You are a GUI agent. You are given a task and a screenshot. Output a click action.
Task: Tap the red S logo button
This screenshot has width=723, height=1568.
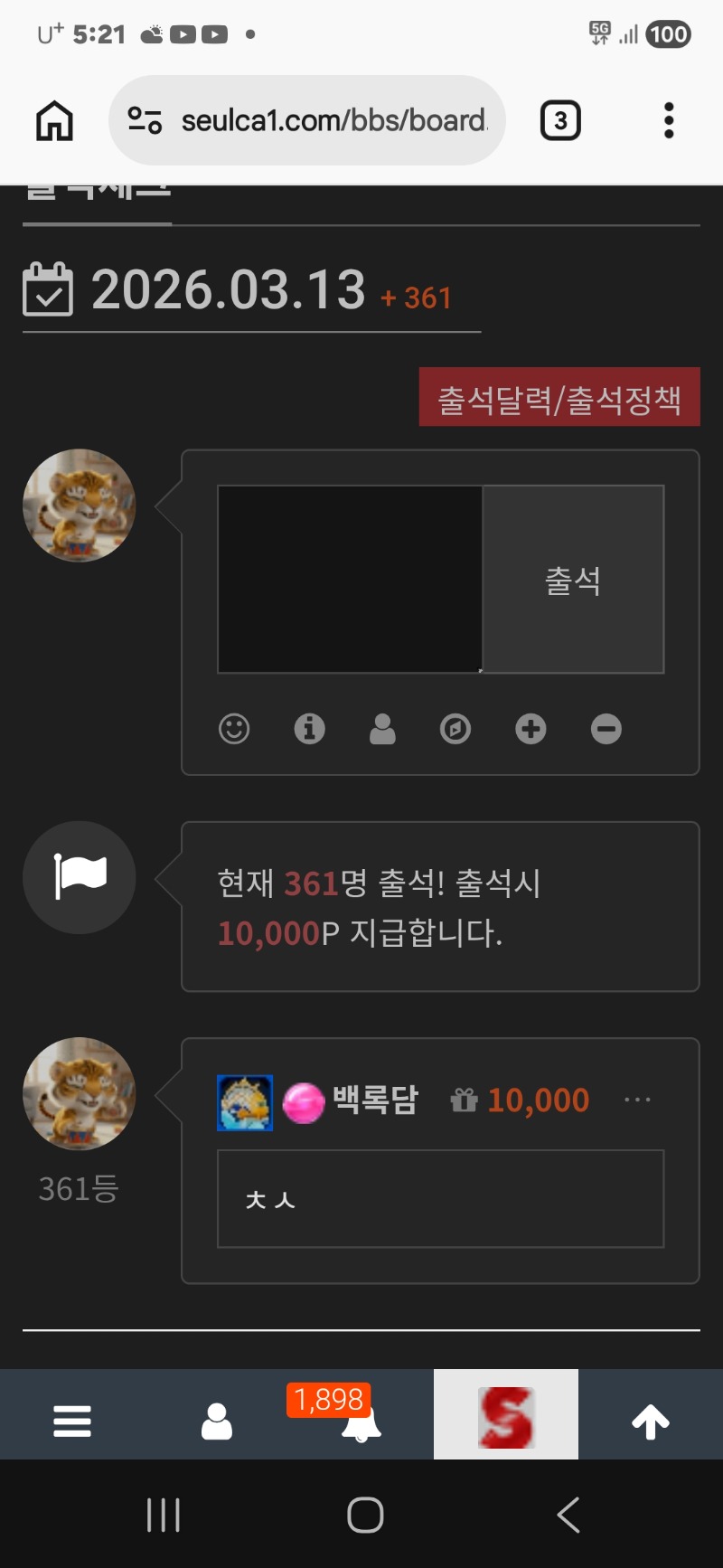point(506,1416)
